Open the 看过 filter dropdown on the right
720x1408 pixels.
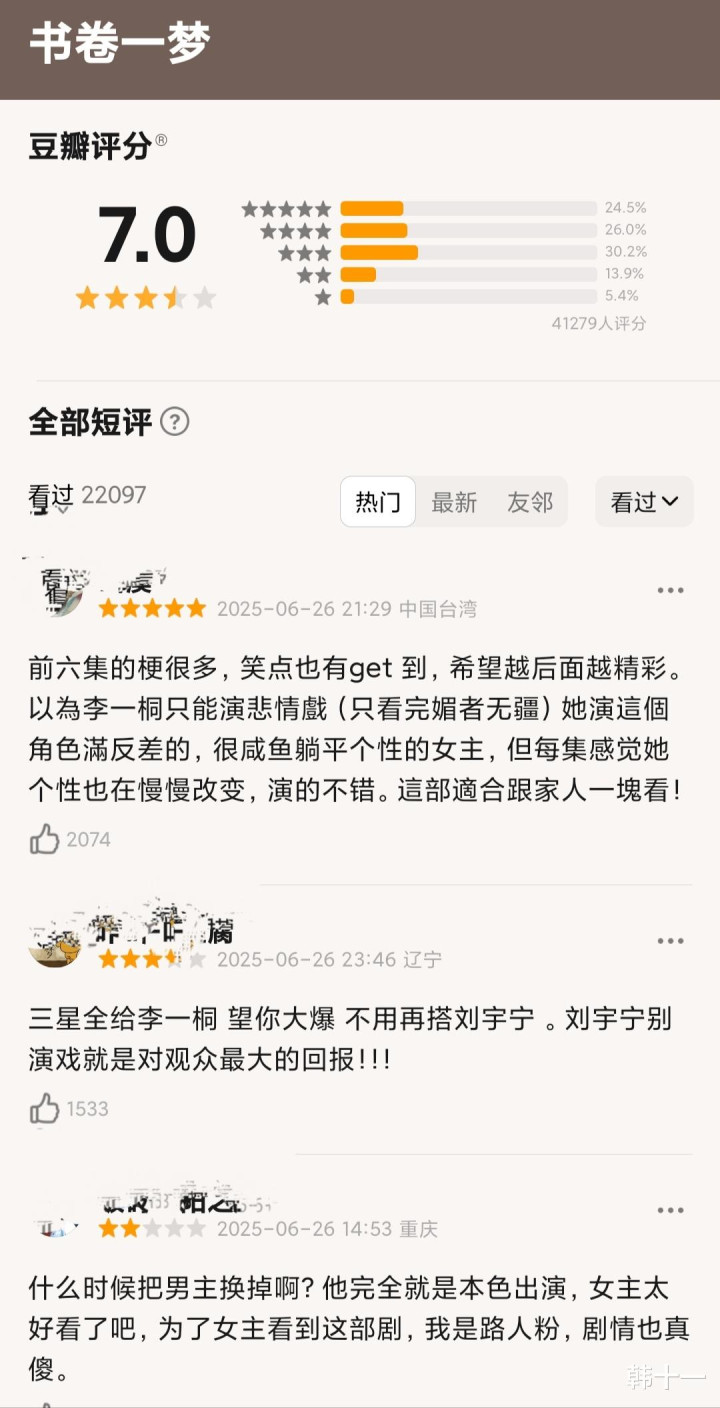coord(644,502)
